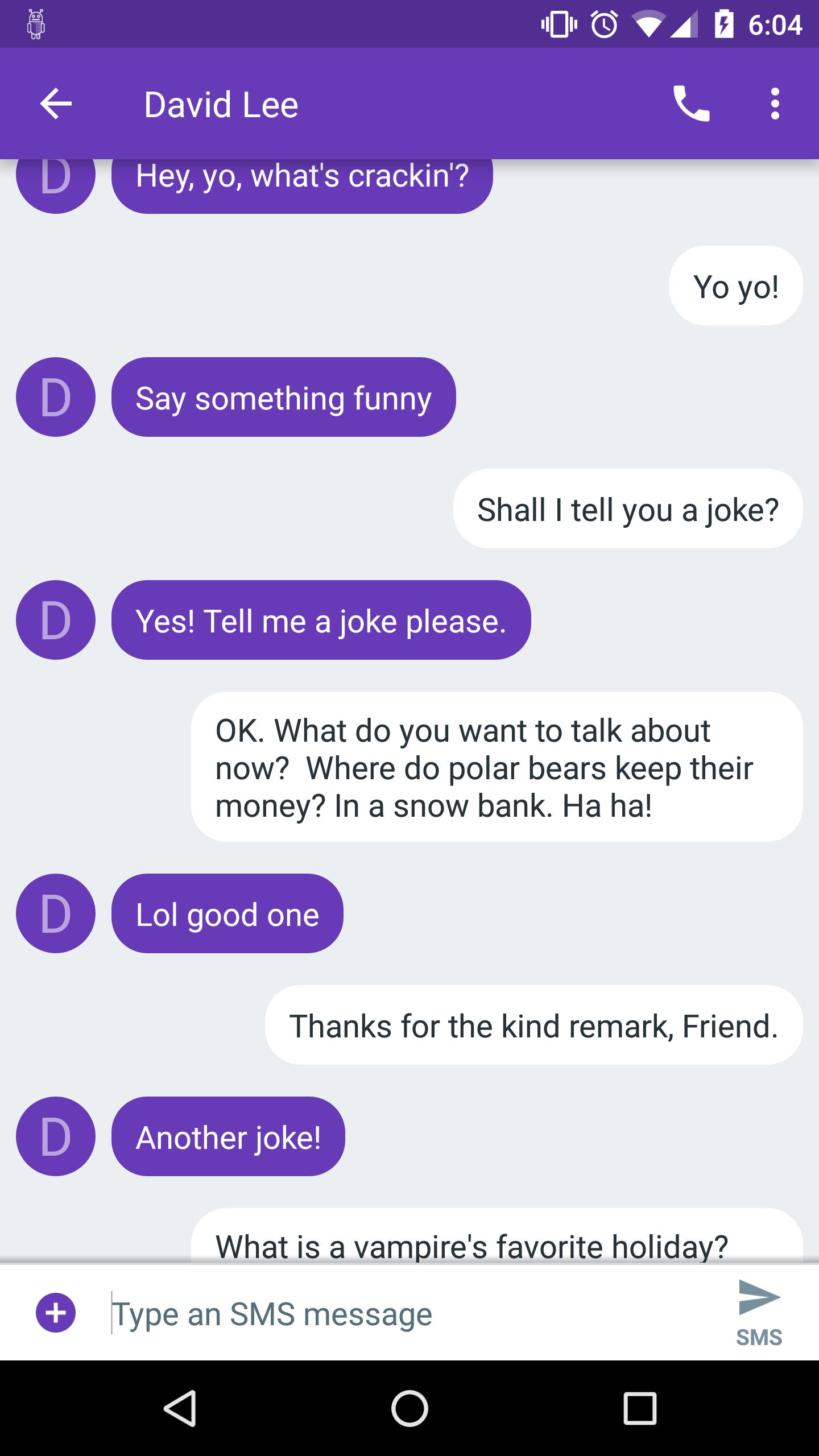The width and height of the screenshot is (819, 1456).
Task: Tap the 'Yes! Tell me a joke please.' message
Action: pos(320,622)
